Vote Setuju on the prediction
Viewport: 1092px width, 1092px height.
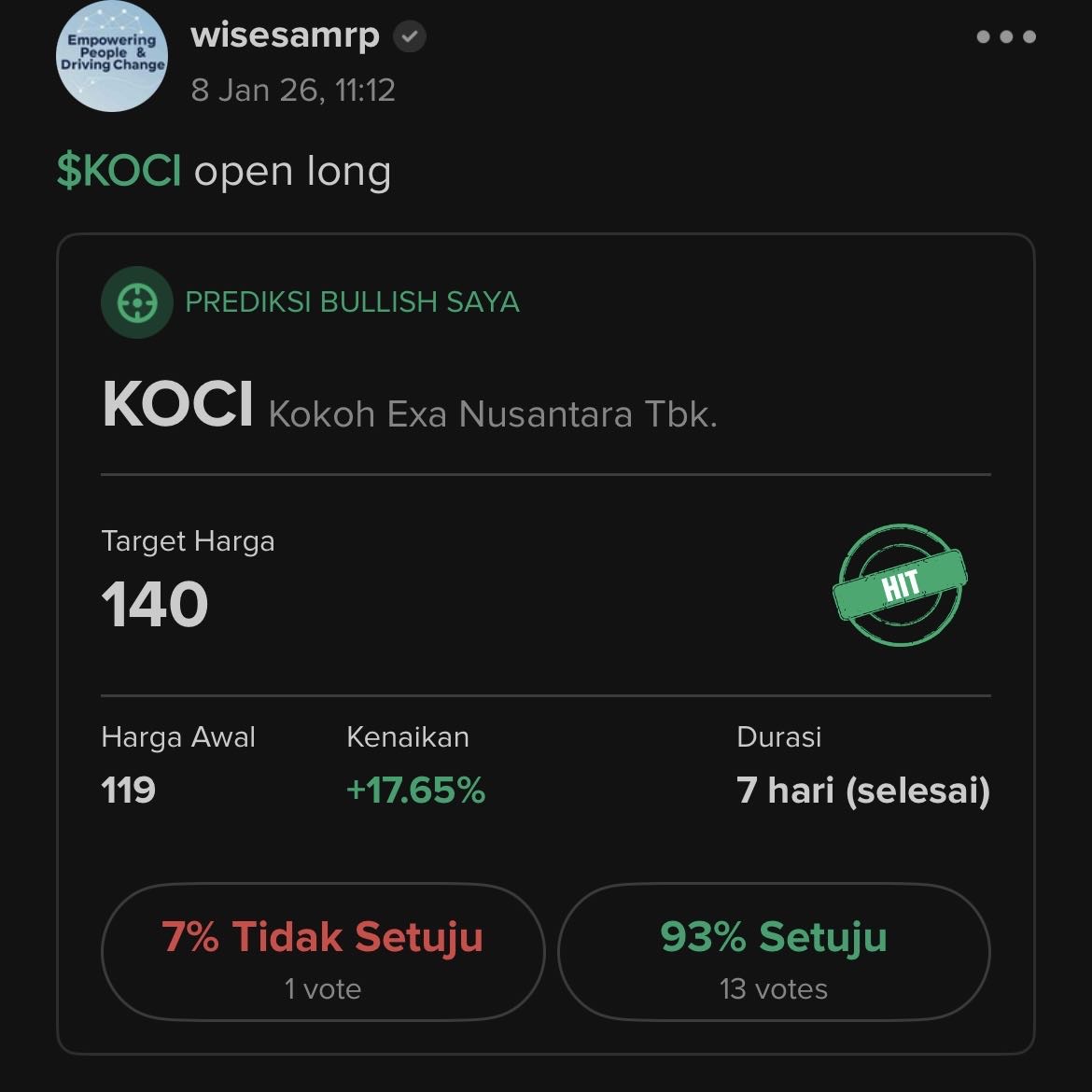click(x=773, y=952)
